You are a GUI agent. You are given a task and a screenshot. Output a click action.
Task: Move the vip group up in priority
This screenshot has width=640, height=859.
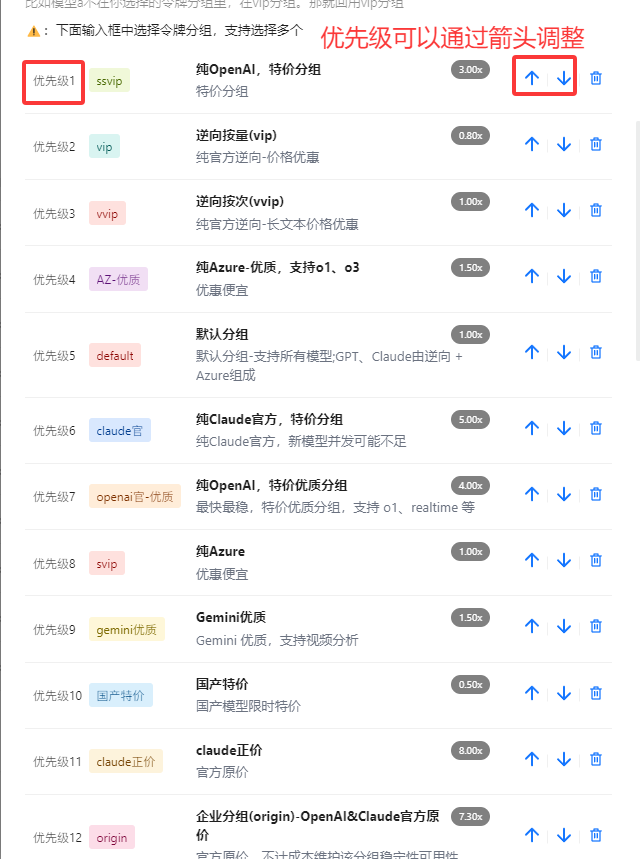tap(532, 144)
